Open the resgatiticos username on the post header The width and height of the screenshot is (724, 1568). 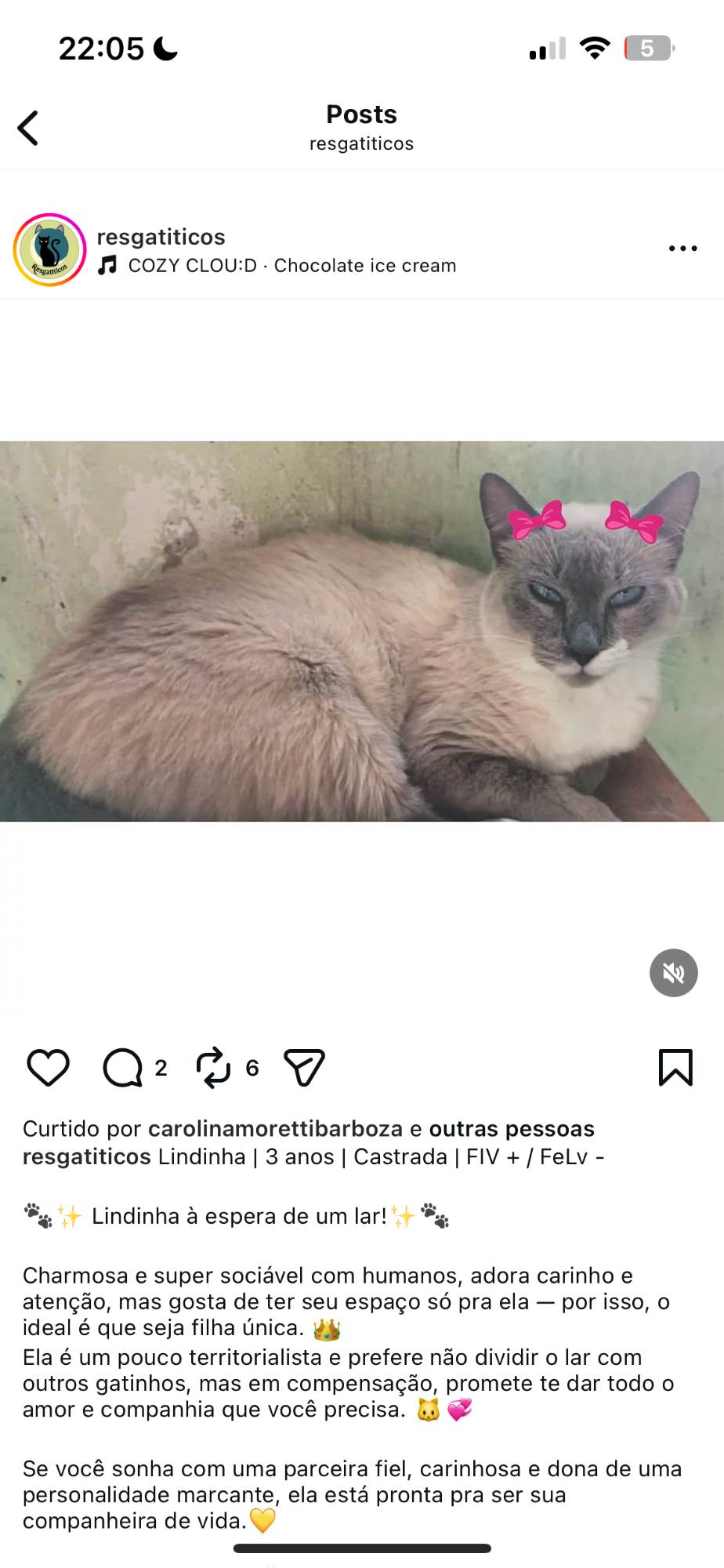(x=161, y=237)
